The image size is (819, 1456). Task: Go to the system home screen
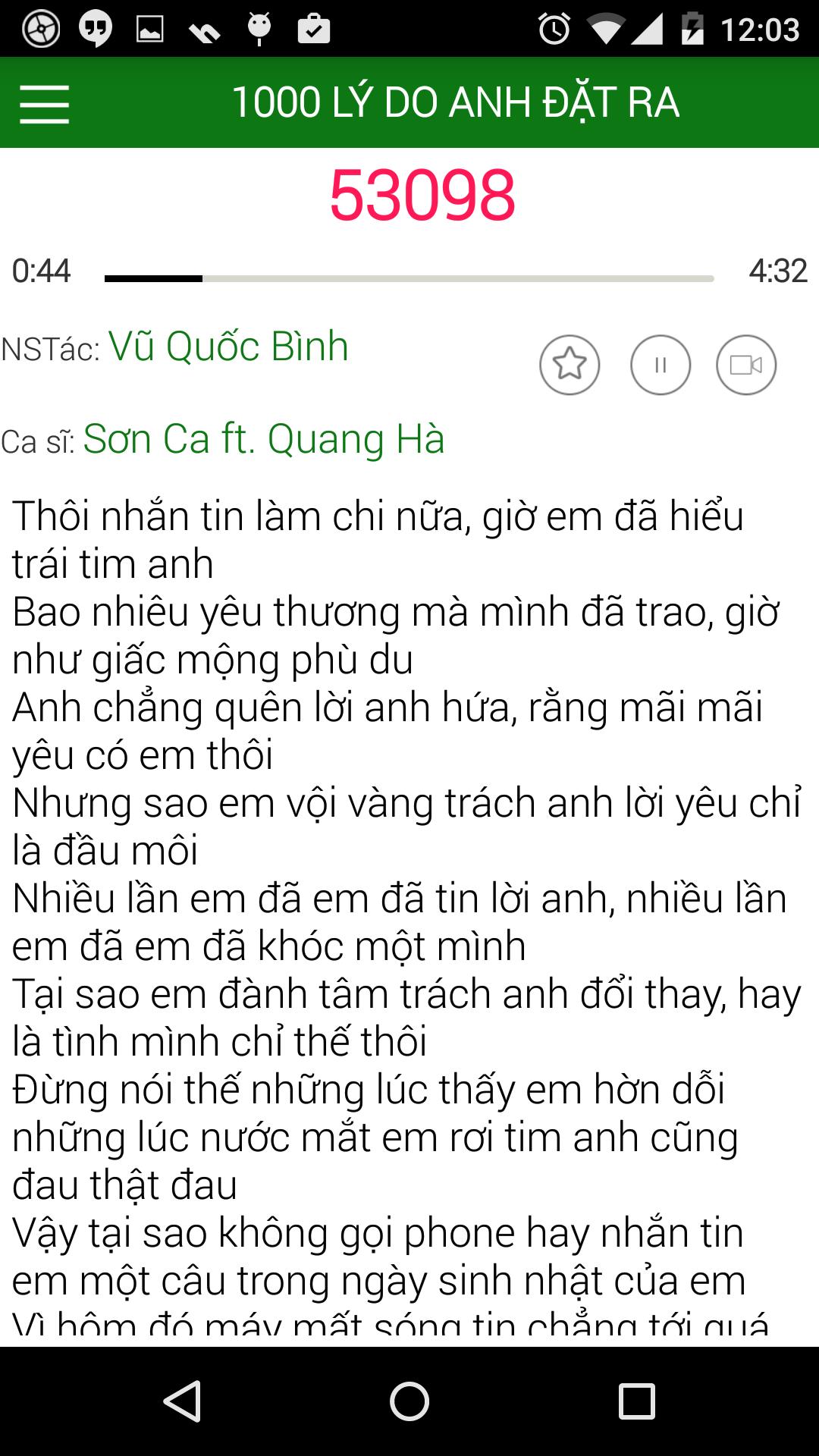click(x=409, y=1401)
